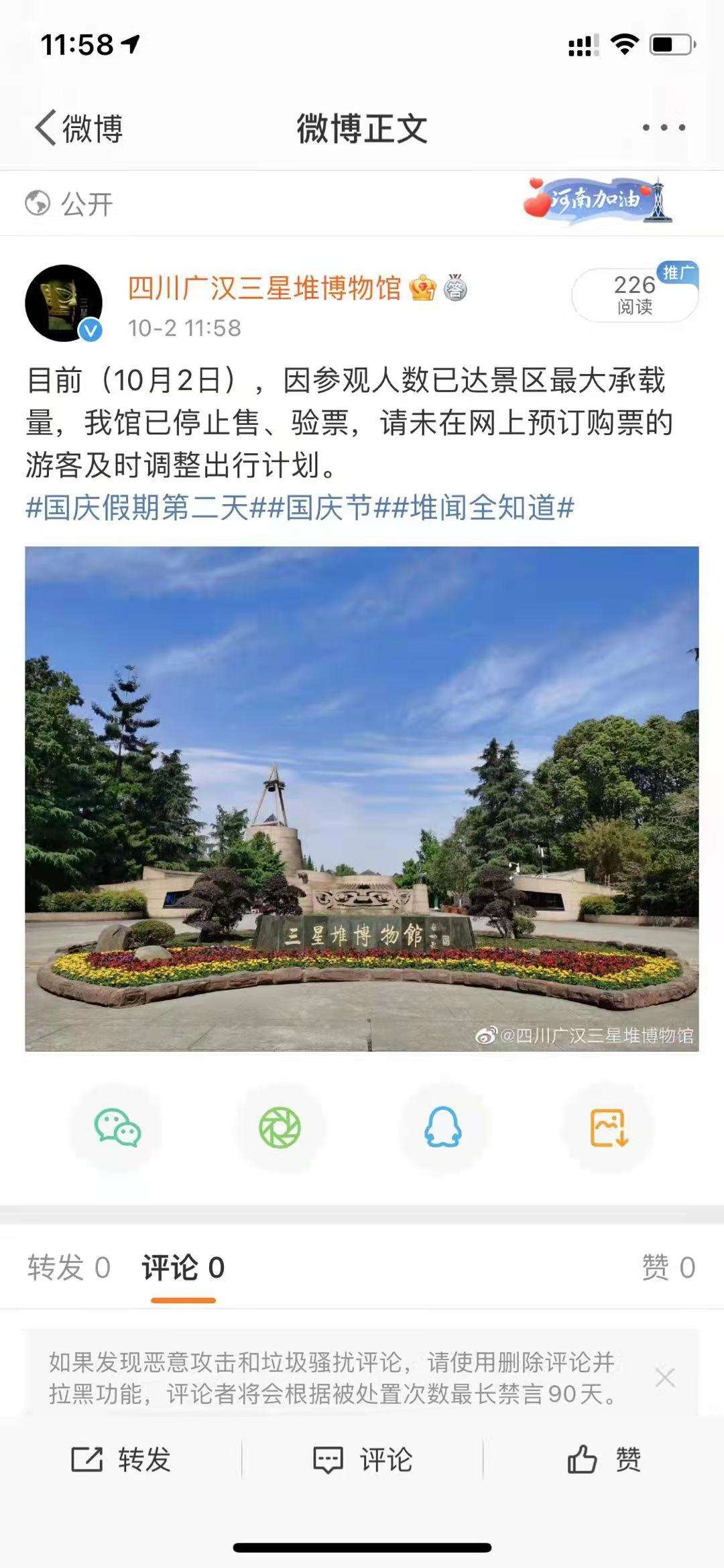Image resolution: width=724 pixels, height=1568 pixels.
Task: Open the three-dot overflow menu
Action: 664,128
